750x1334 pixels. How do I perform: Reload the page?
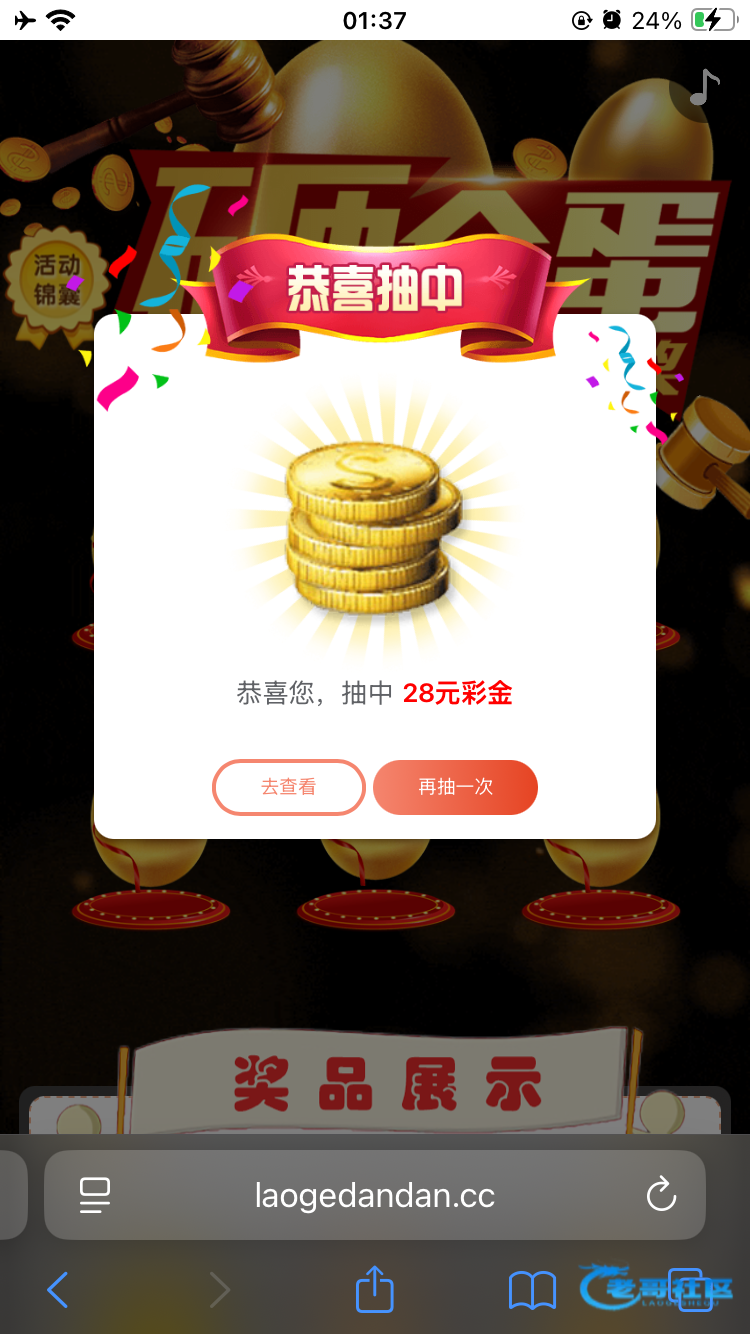click(x=661, y=1195)
